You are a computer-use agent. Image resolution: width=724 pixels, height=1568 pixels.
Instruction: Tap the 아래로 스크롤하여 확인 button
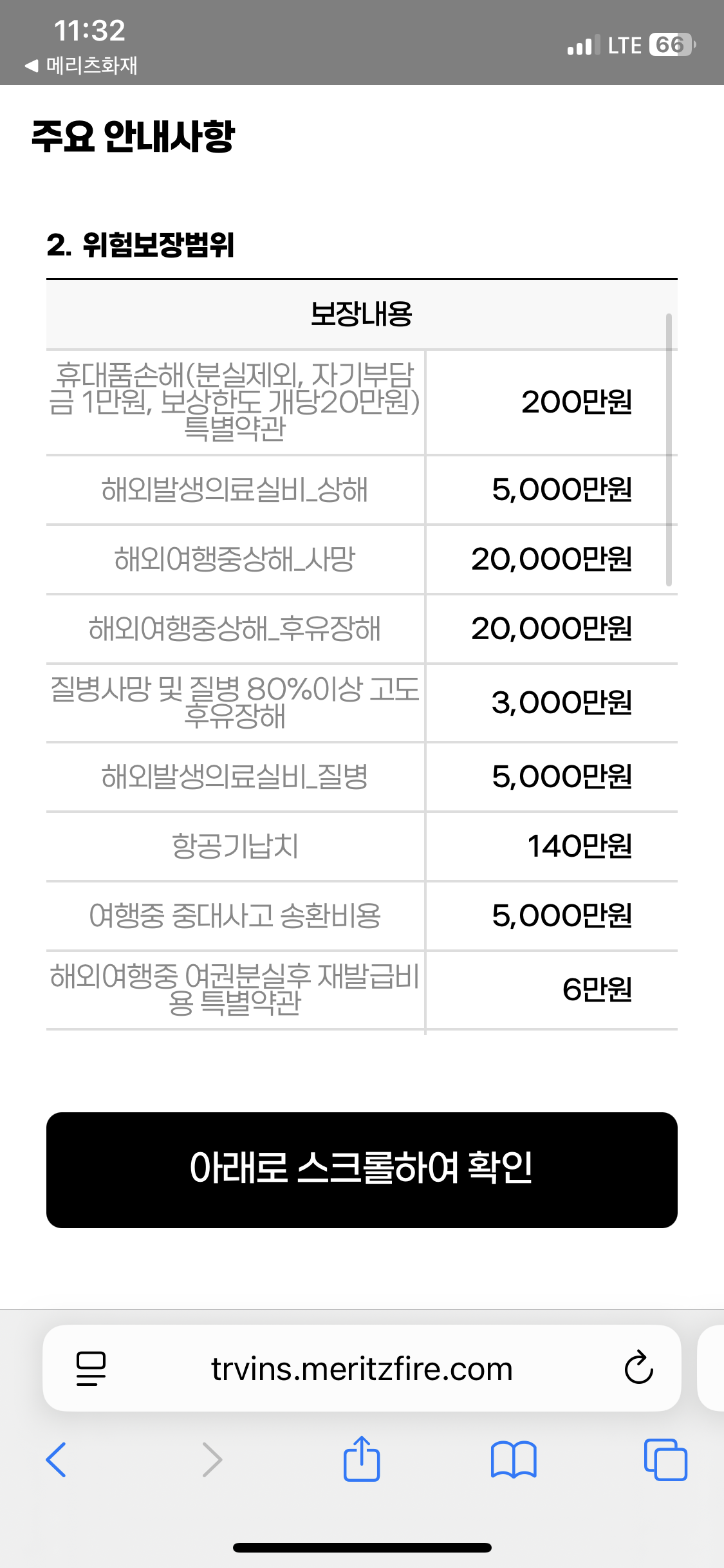362,1170
